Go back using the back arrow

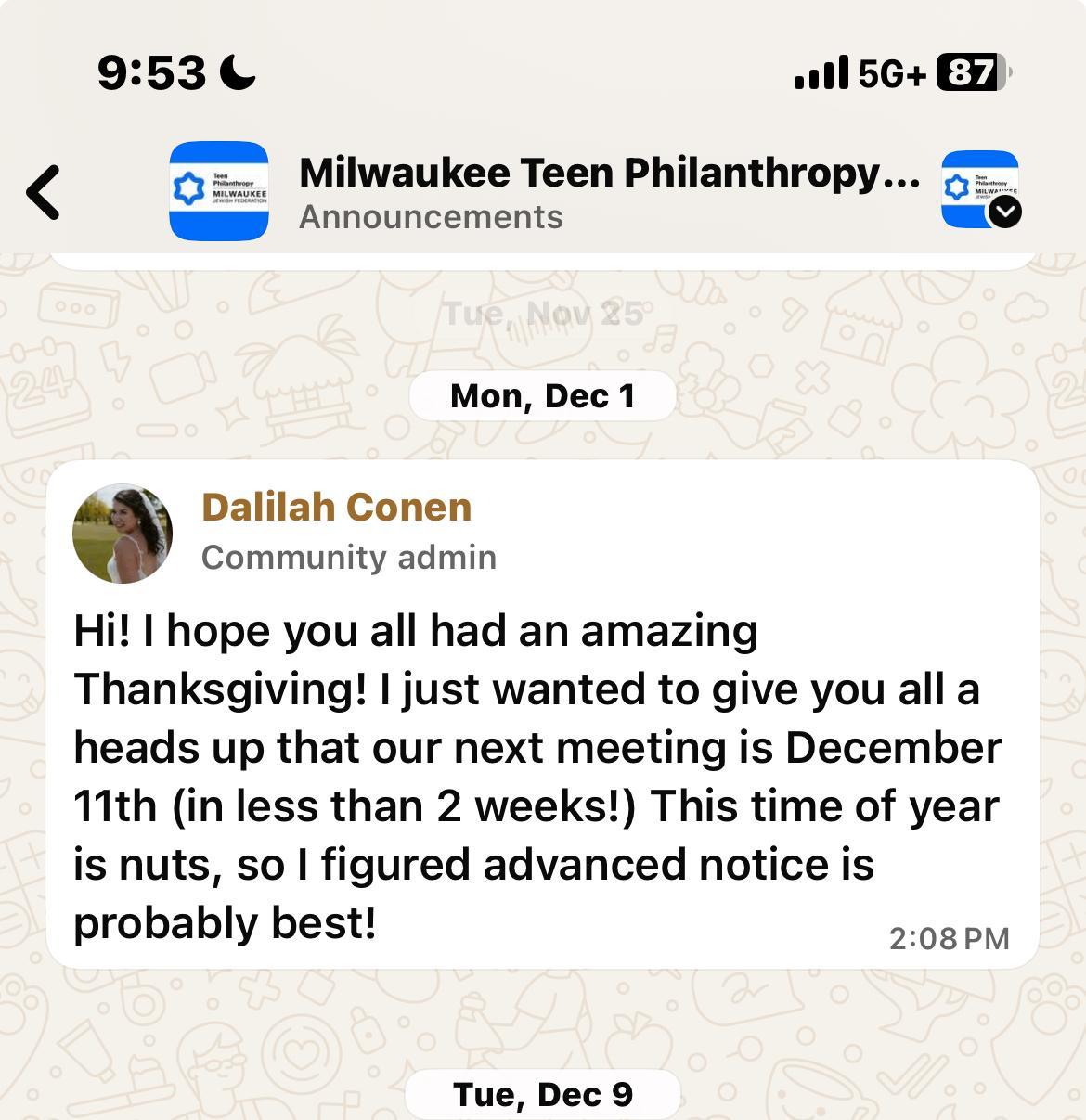(44, 192)
